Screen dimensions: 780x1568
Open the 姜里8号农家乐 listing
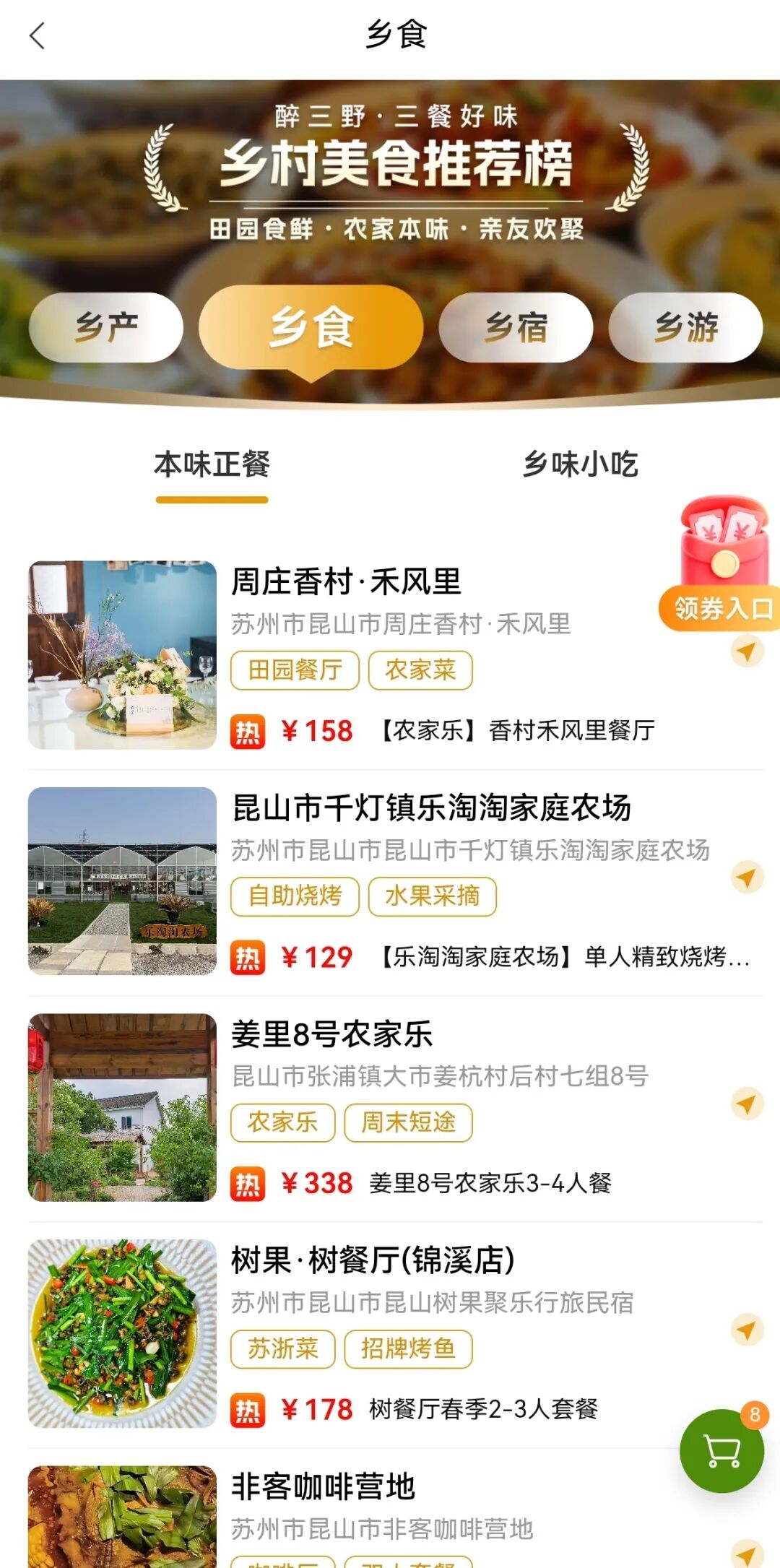click(x=332, y=1034)
